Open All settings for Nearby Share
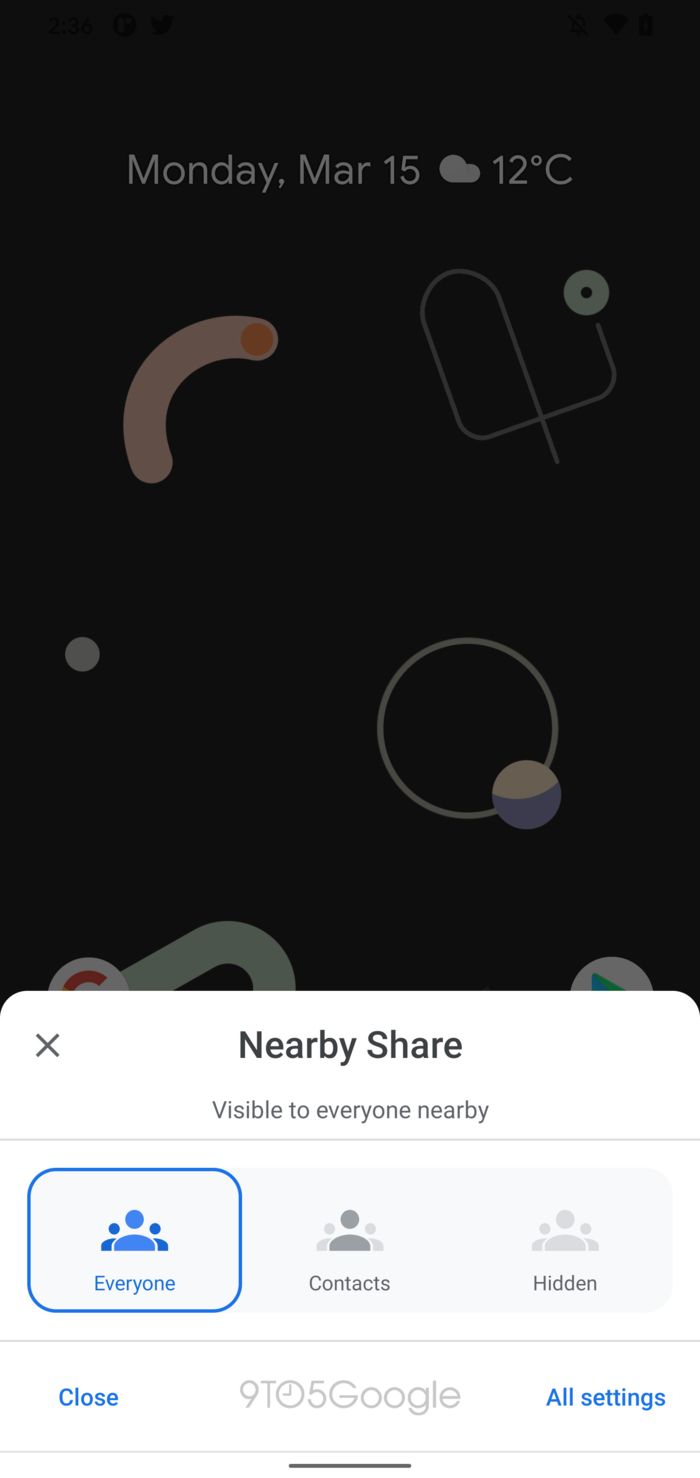The image size is (700, 1478). (605, 1397)
